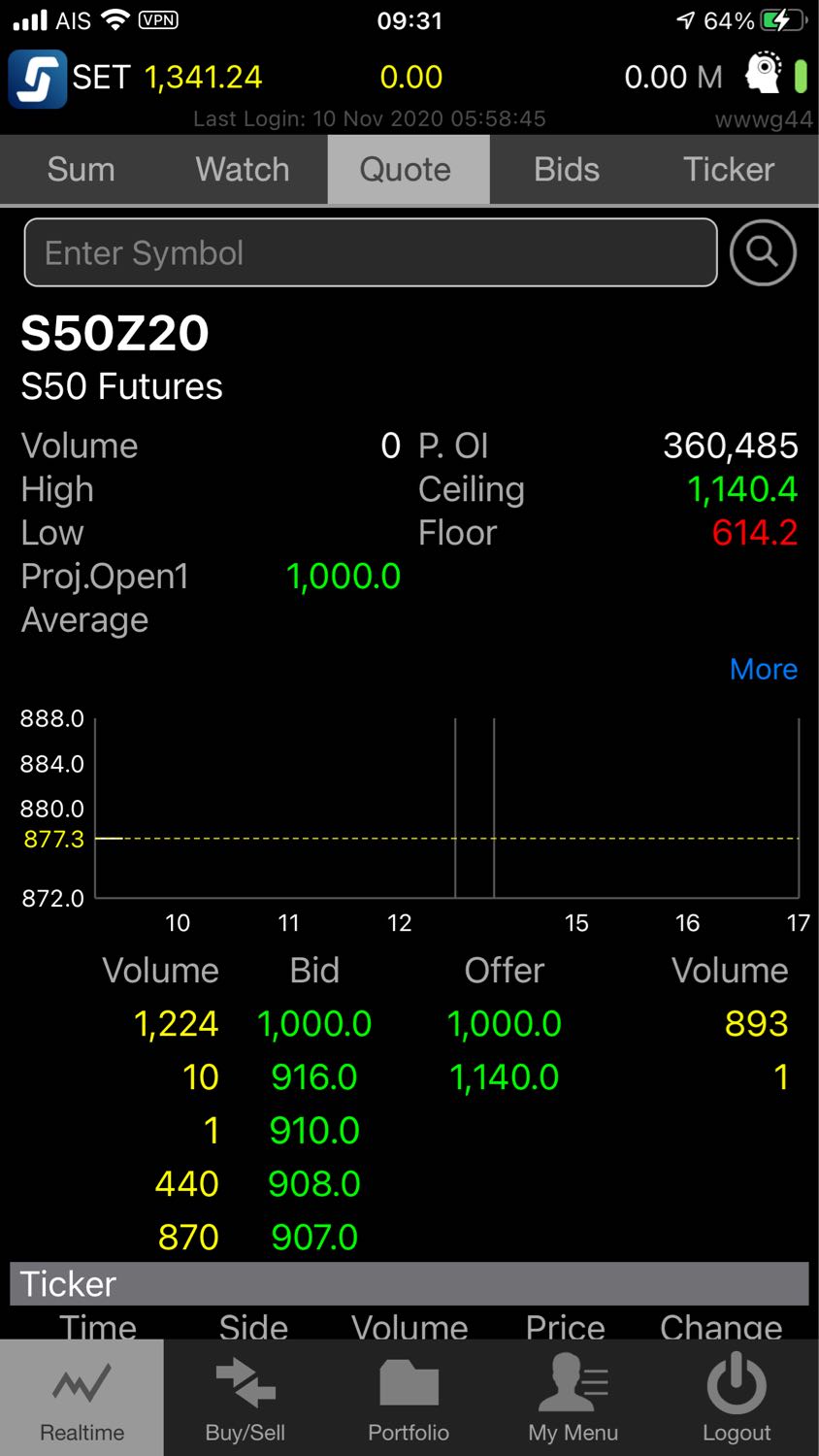This screenshot has width=819, height=1456.
Task: Open the Watch tab
Action: 243,170
